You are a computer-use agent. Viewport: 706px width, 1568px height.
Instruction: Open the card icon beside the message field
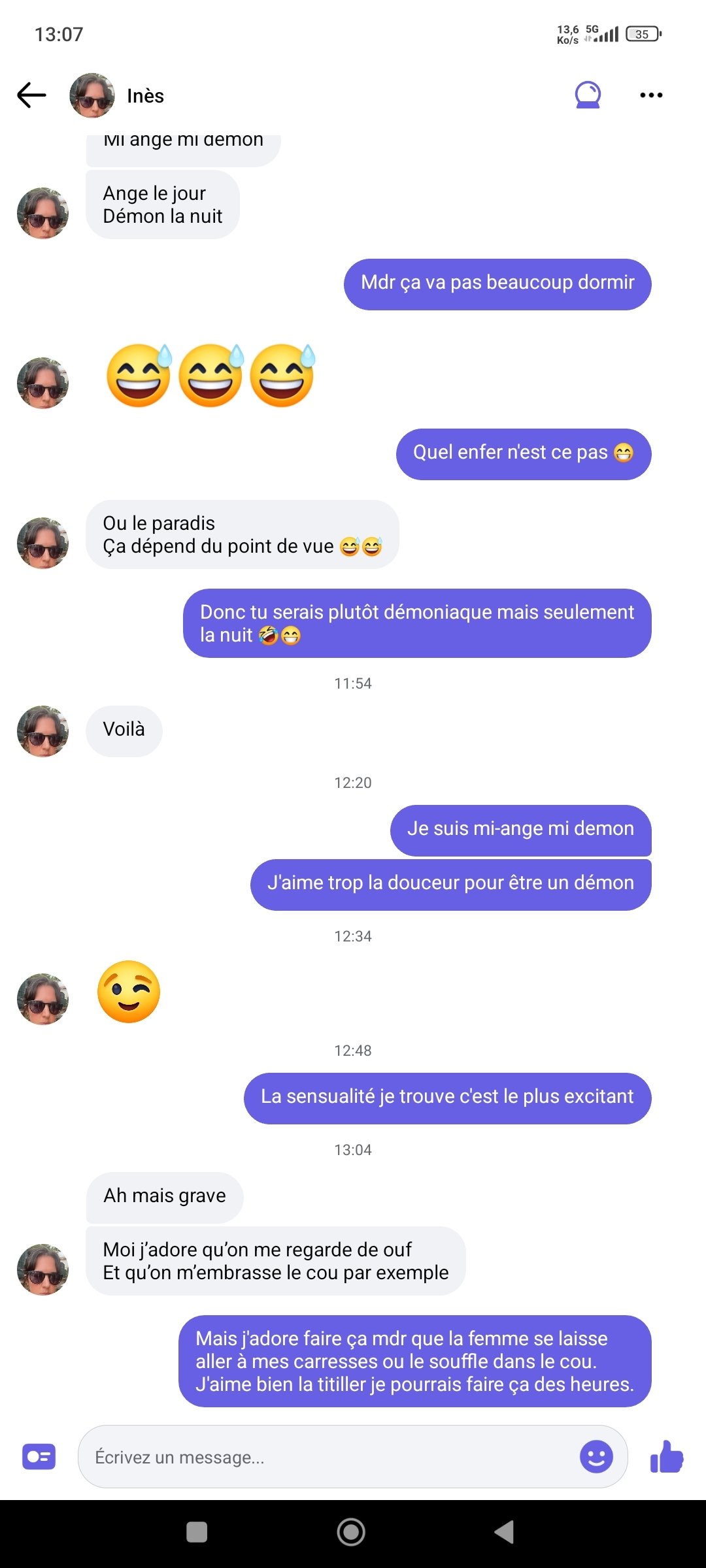[39, 1457]
